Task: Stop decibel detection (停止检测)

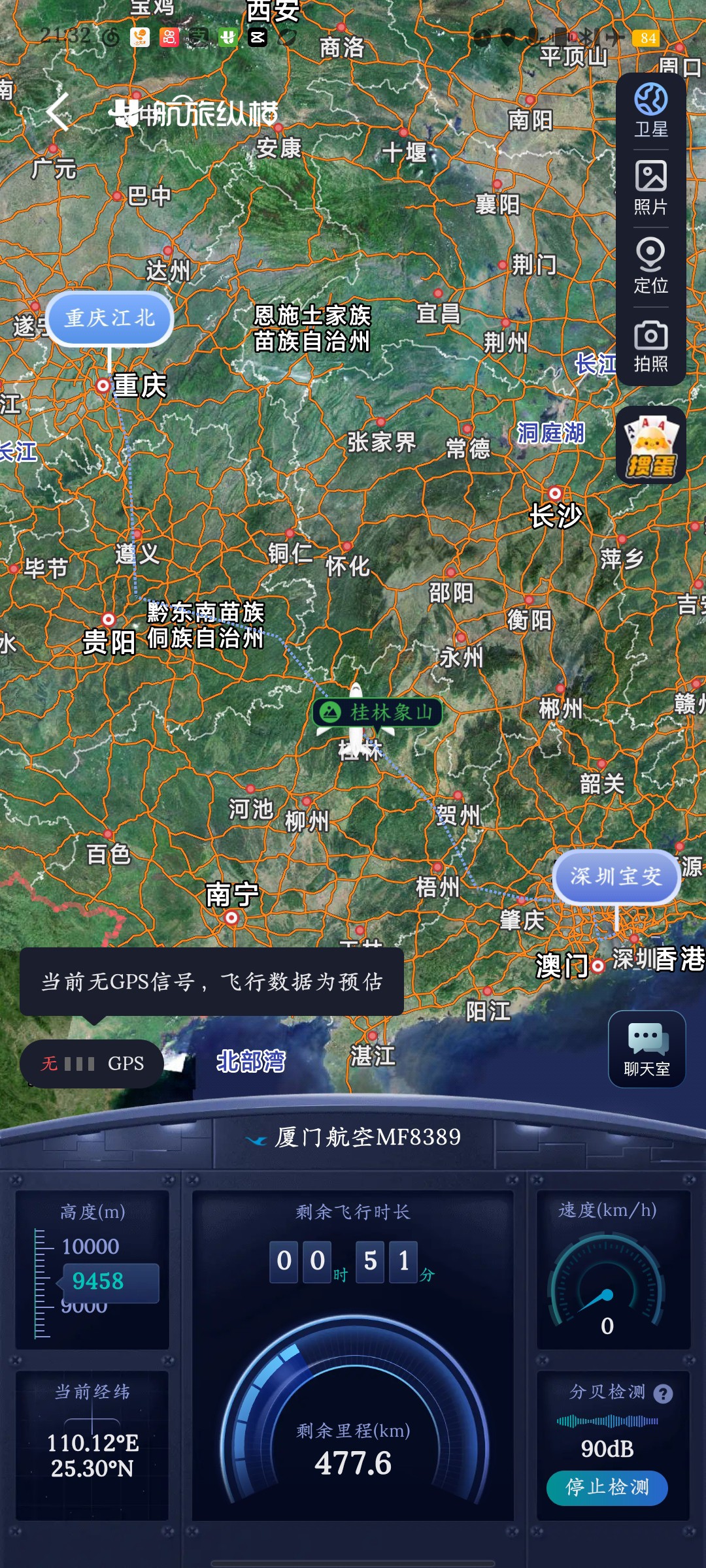Action: [607, 1488]
